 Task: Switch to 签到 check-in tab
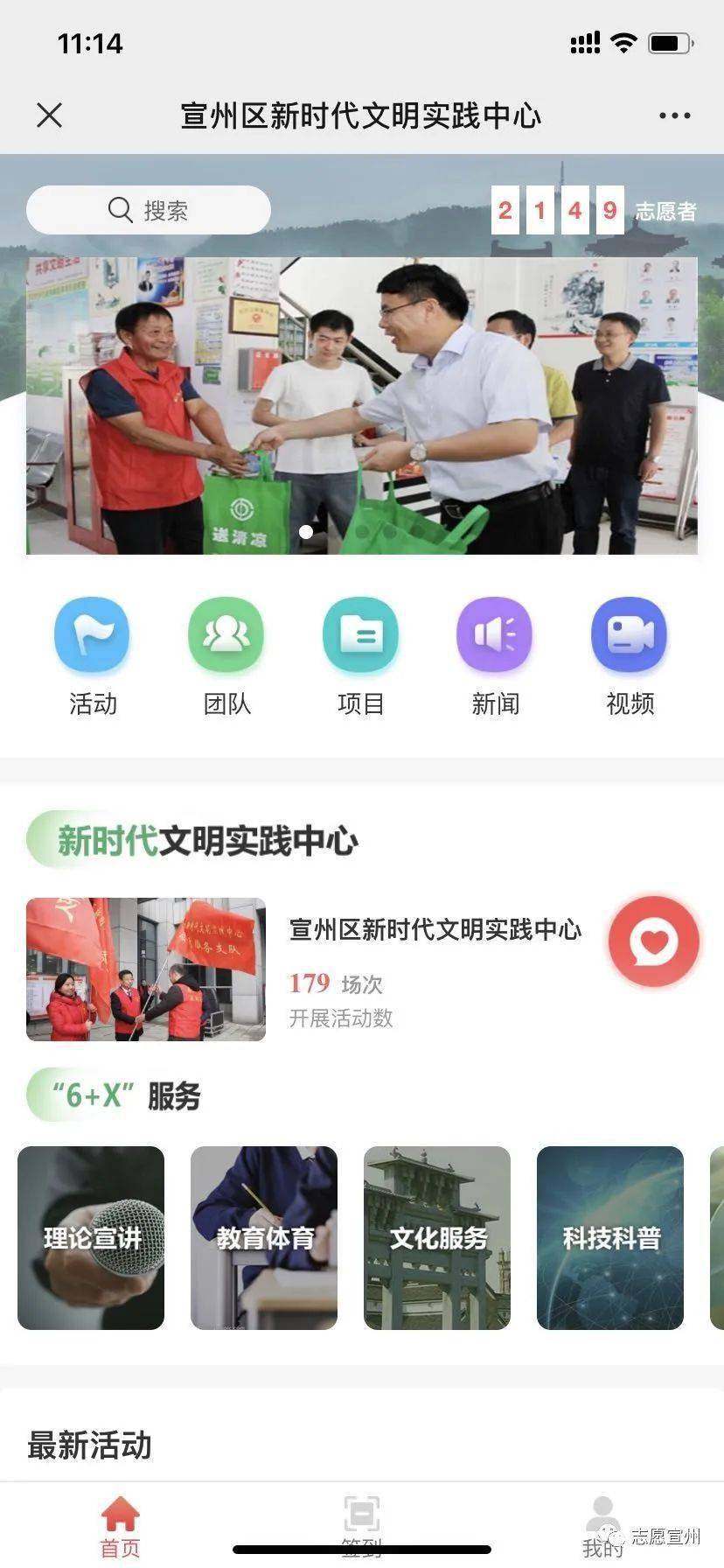click(x=361, y=1526)
